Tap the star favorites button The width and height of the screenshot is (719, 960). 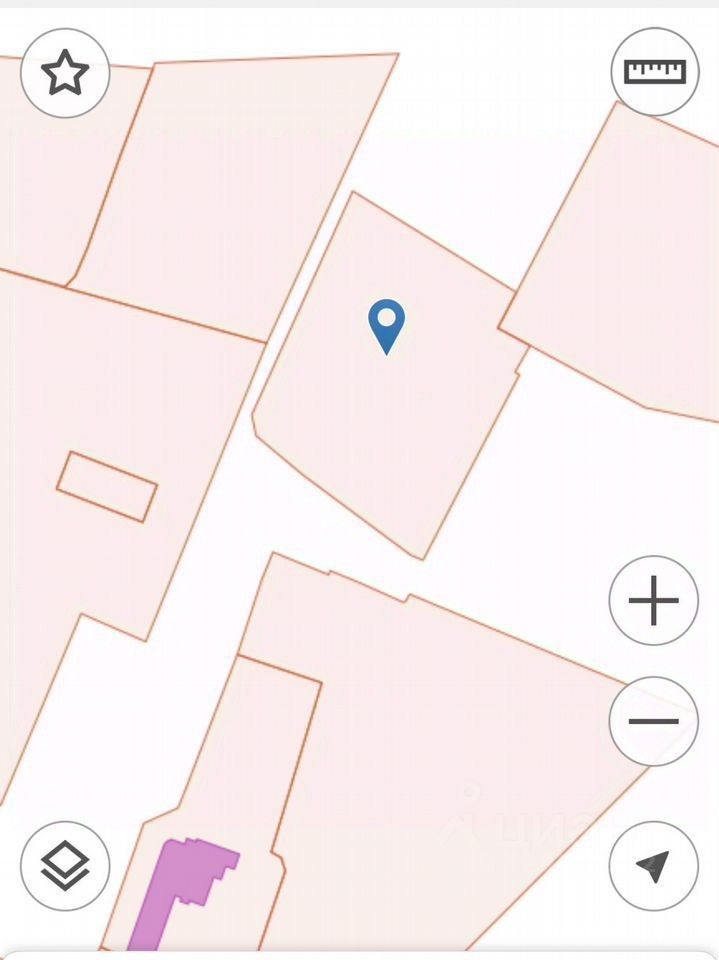pyautogui.click(x=65, y=73)
